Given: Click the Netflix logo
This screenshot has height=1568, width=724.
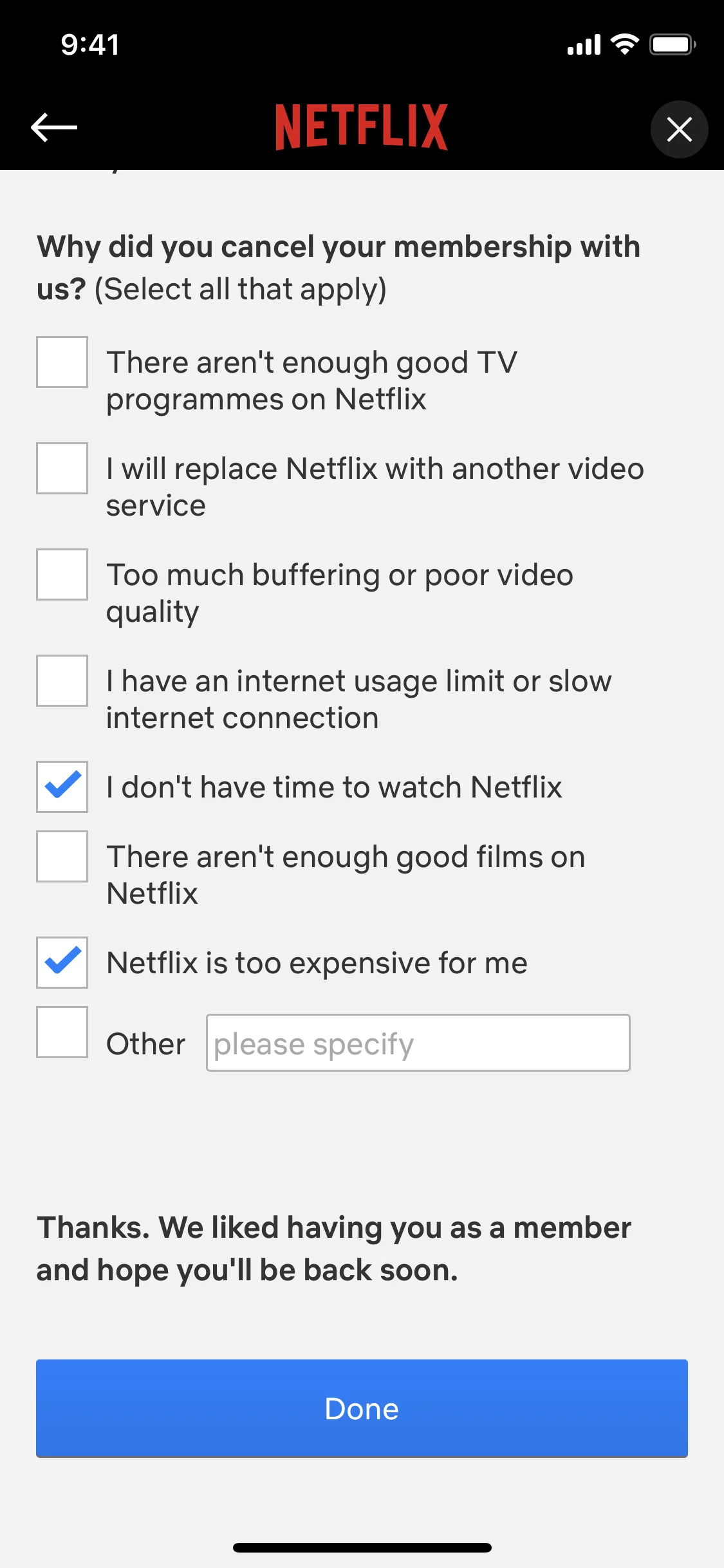Looking at the screenshot, I should 362,127.
